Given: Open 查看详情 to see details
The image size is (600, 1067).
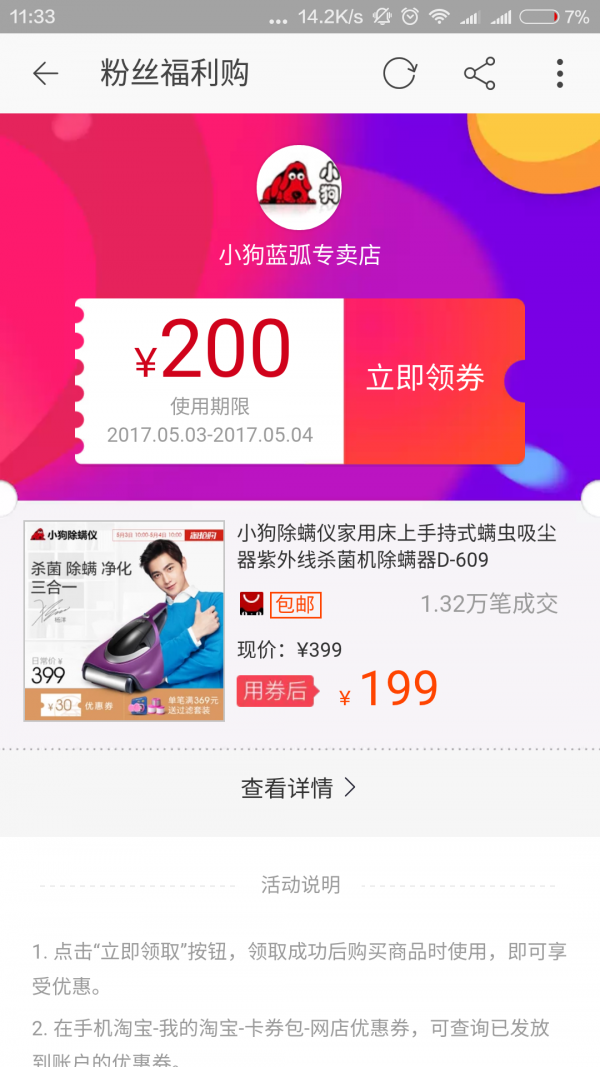Looking at the screenshot, I should point(298,788).
